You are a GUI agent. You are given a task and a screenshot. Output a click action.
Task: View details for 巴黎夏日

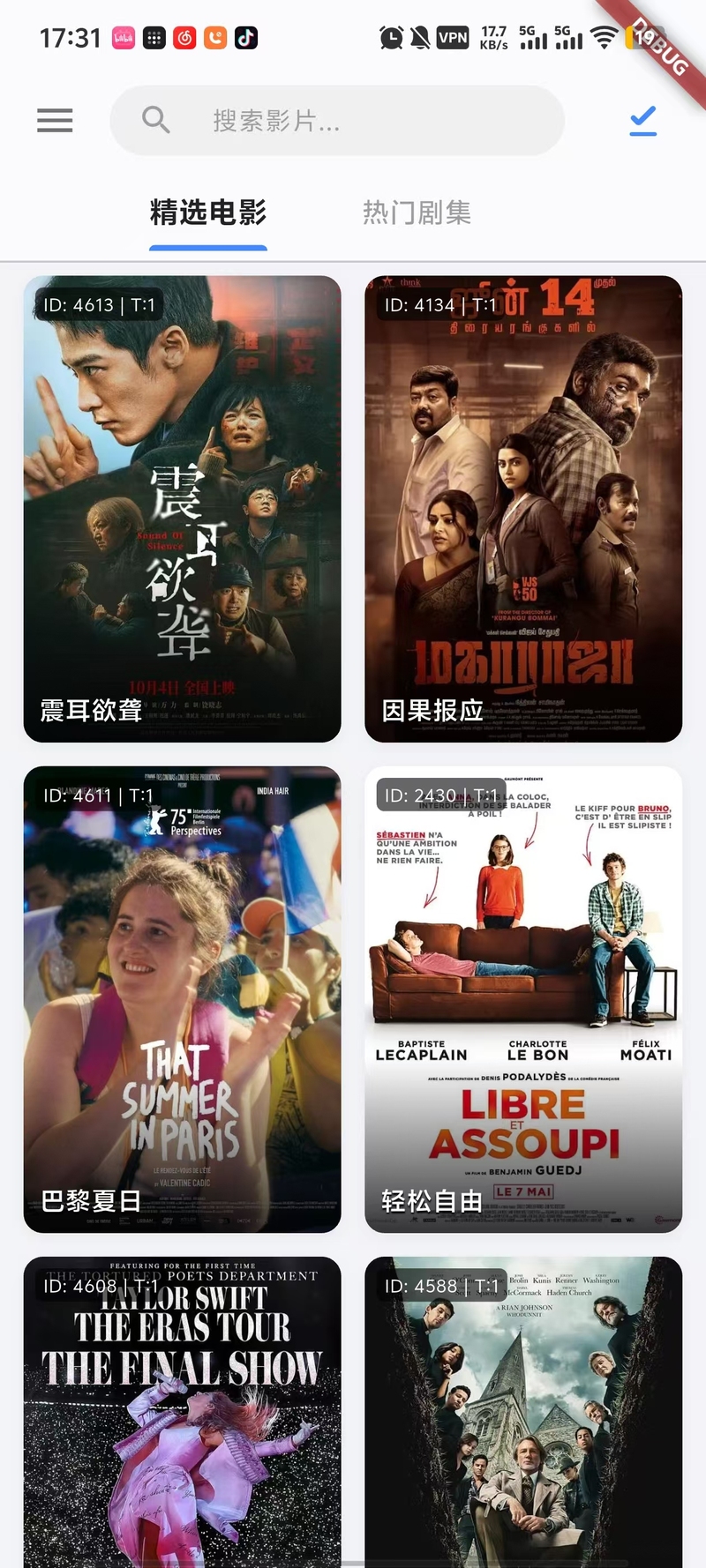pos(182,999)
